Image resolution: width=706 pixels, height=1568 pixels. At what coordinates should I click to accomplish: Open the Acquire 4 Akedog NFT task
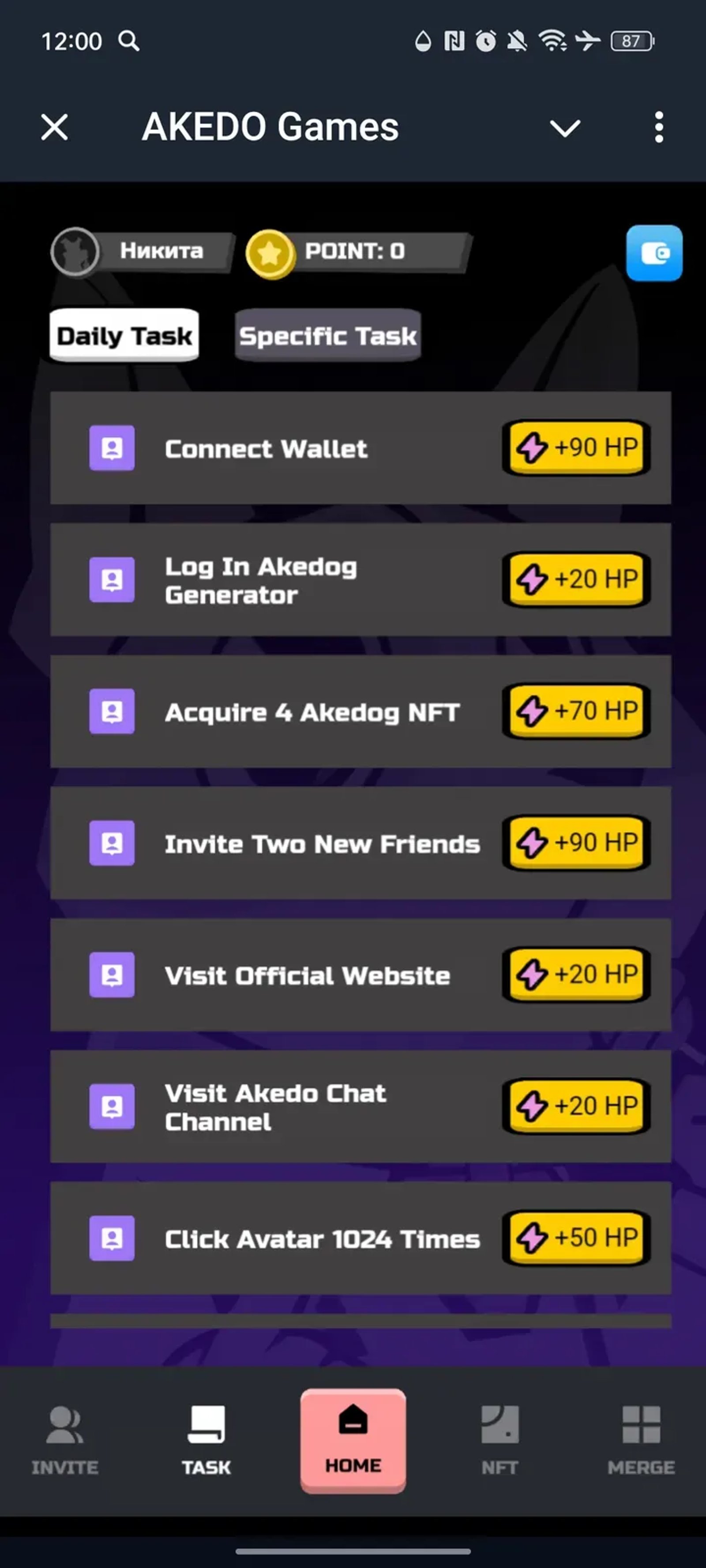pyautogui.click(x=360, y=711)
